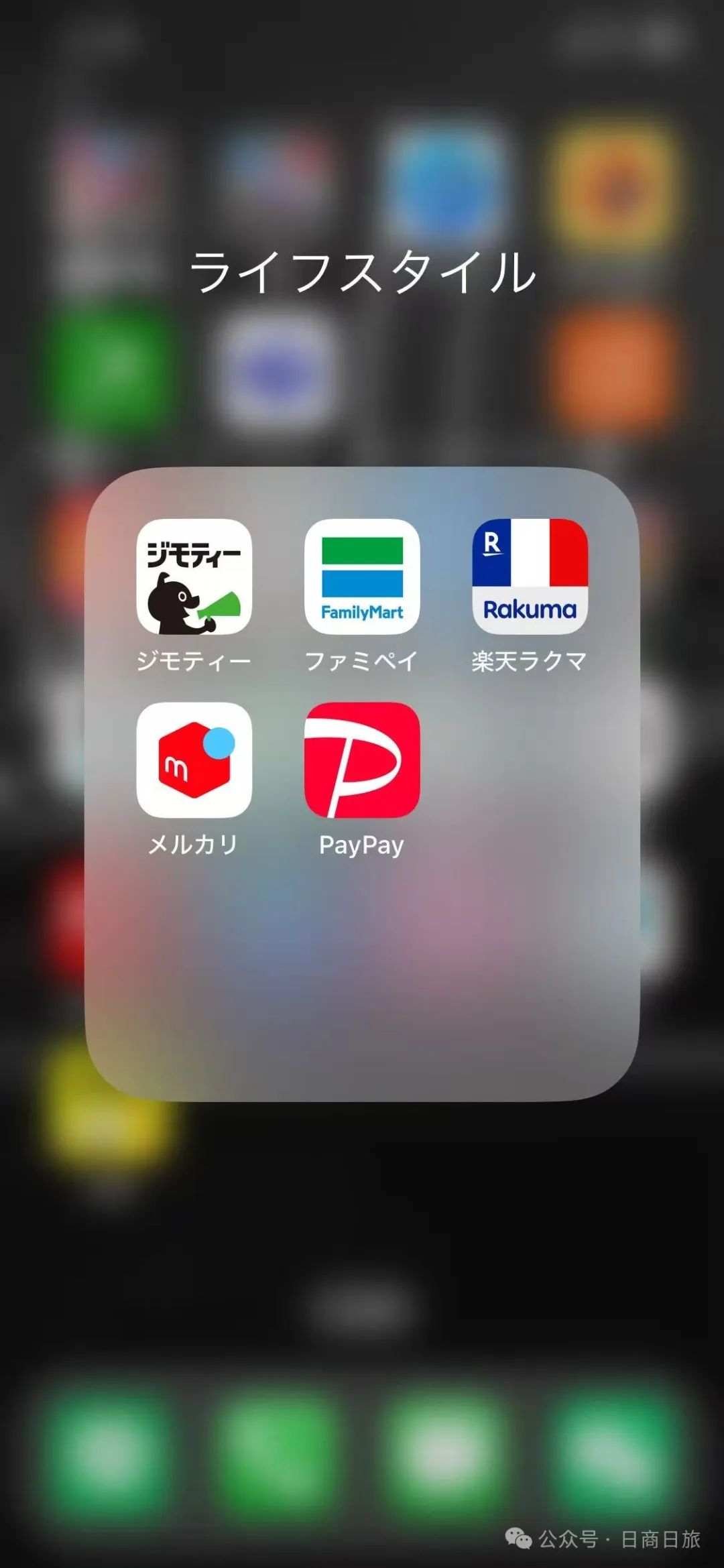Open the PayPay app
724x1568 pixels.
(x=362, y=760)
